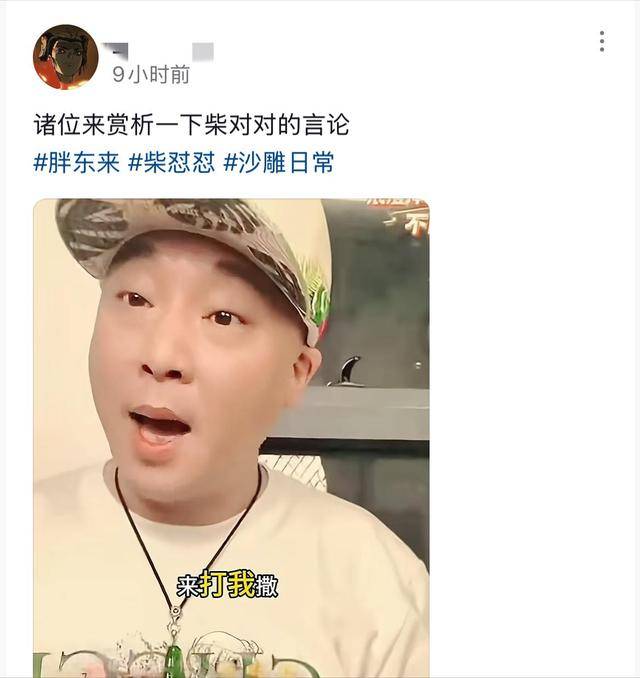This screenshot has width=640, height=678.
Task: Open the post's overflow menu
Action: pyautogui.click(x=601, y=42)
